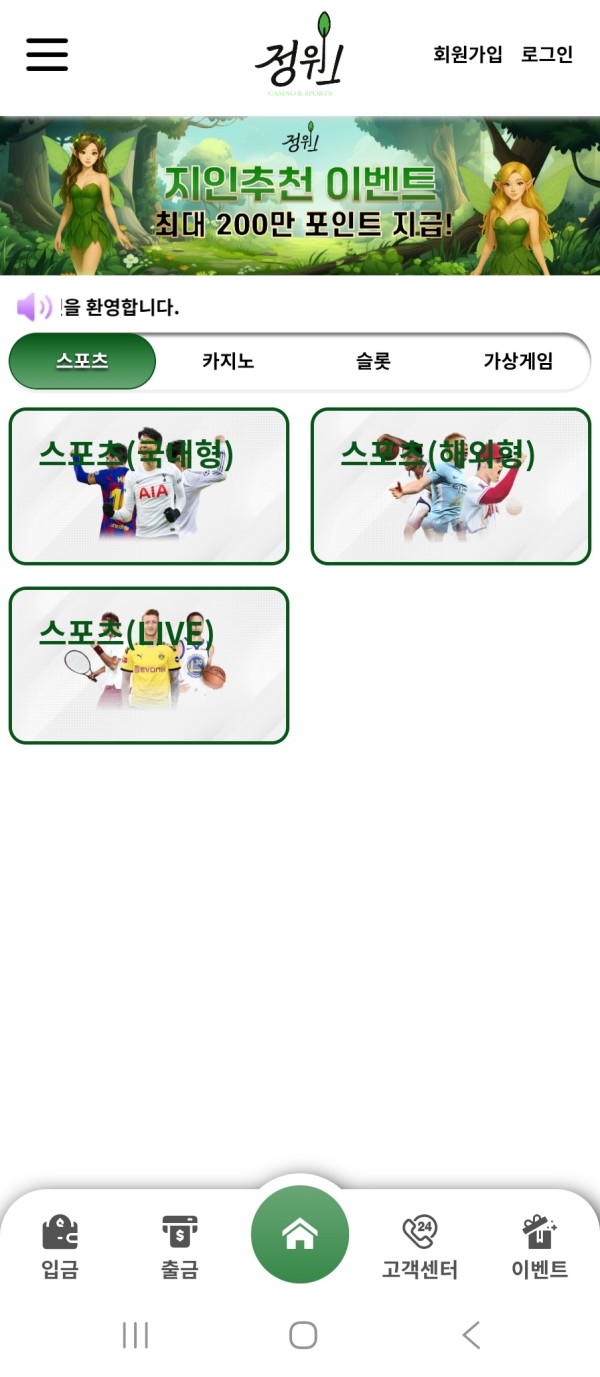Go to 출금 withdrawal page
Viewport: 600px width, 1377px height.
point(180,1246)
